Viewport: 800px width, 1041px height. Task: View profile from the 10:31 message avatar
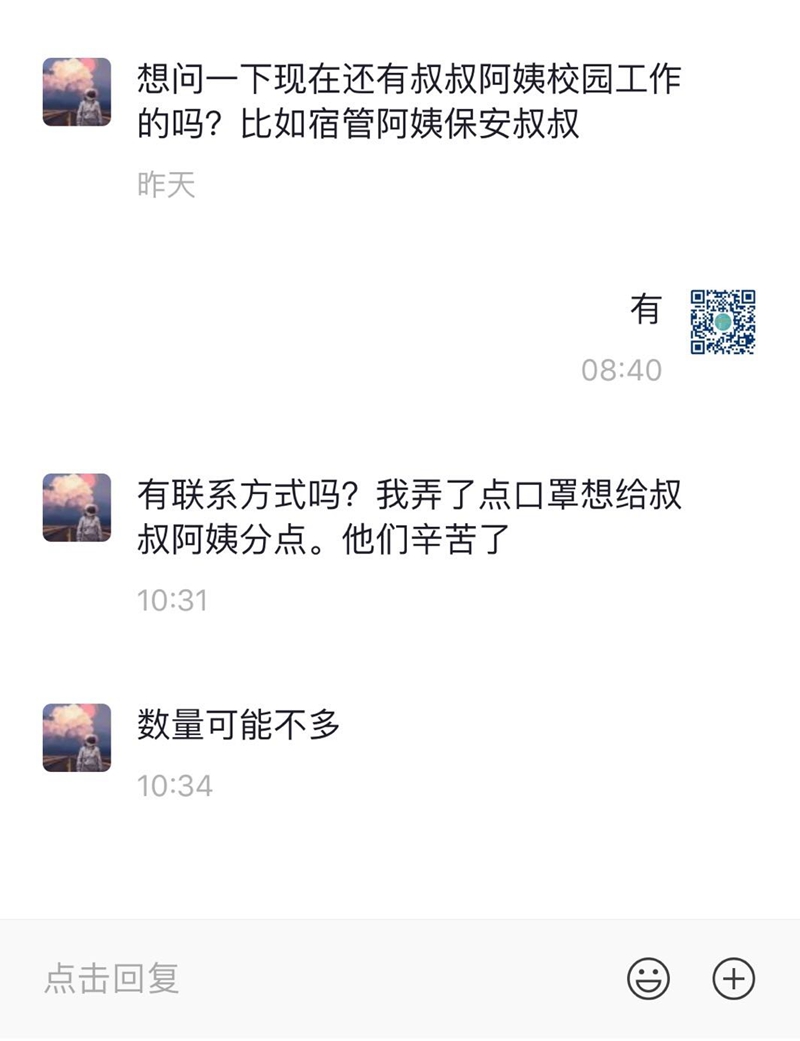pyautogui.click(x=77, y=508)
